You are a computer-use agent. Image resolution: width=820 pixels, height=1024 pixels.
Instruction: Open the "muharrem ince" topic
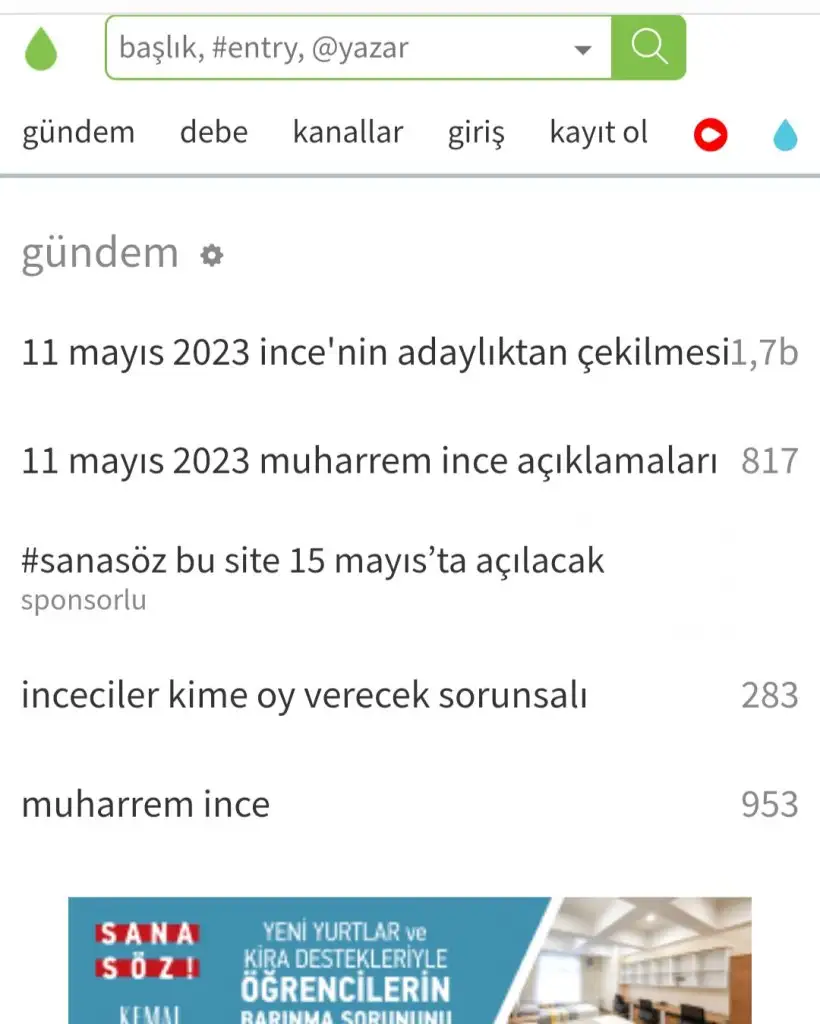pyautogui.click(x=146, y=804)
